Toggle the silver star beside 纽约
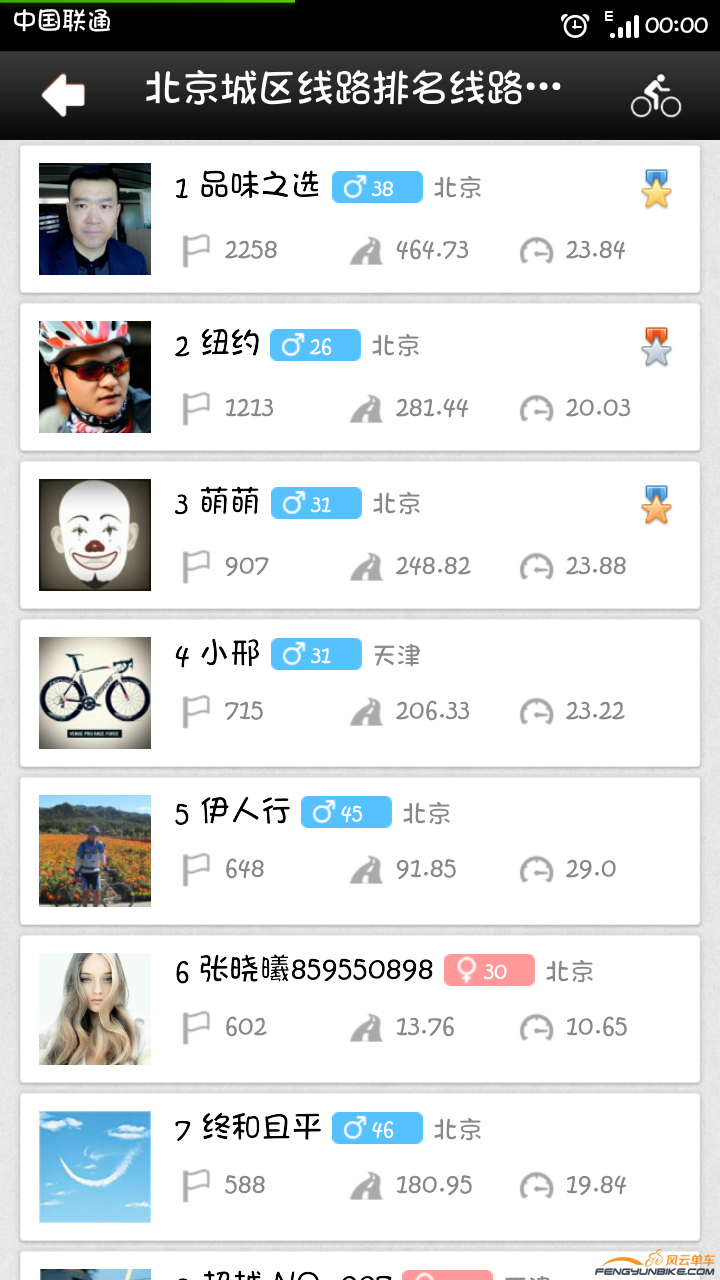Screen dimensions: 720x1280 (655, 348)
